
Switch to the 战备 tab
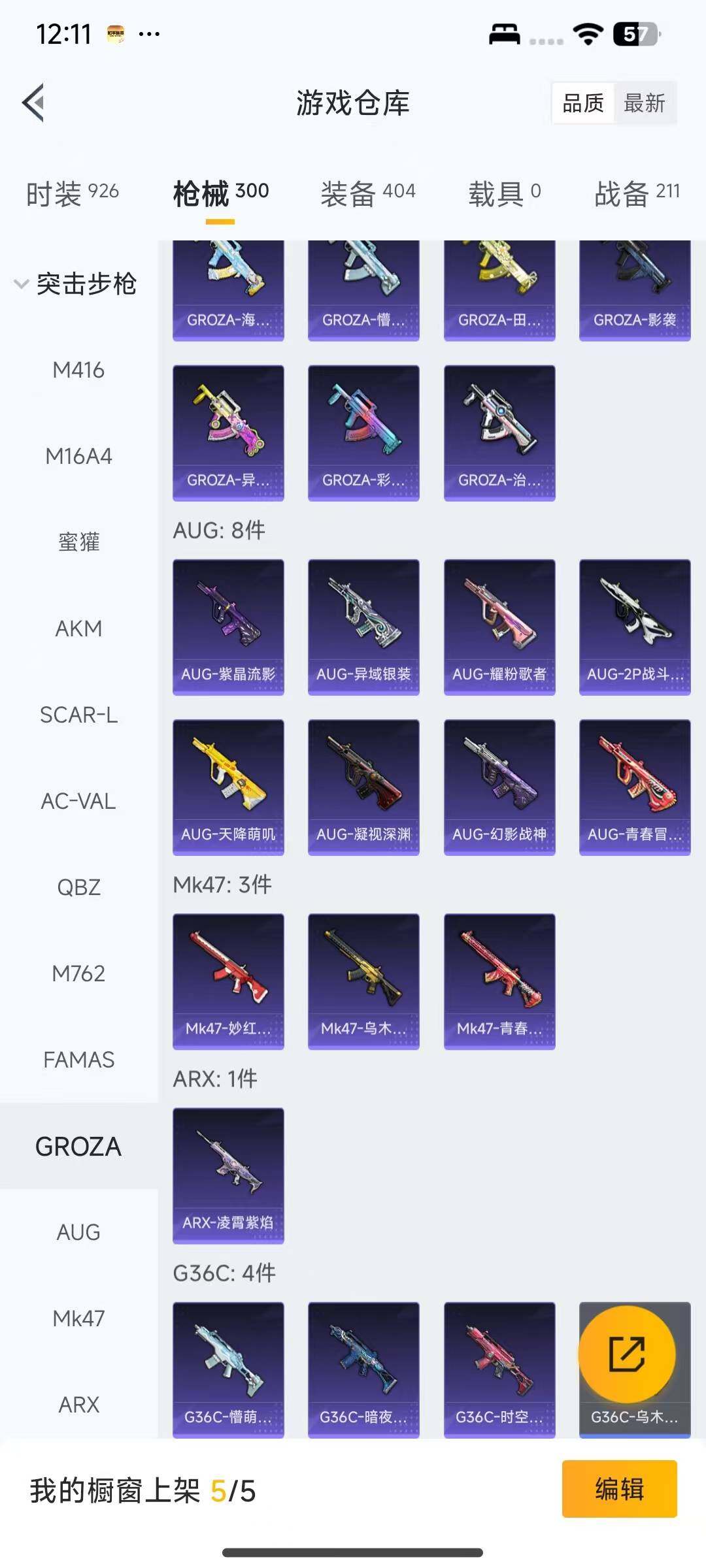point(637,193)
